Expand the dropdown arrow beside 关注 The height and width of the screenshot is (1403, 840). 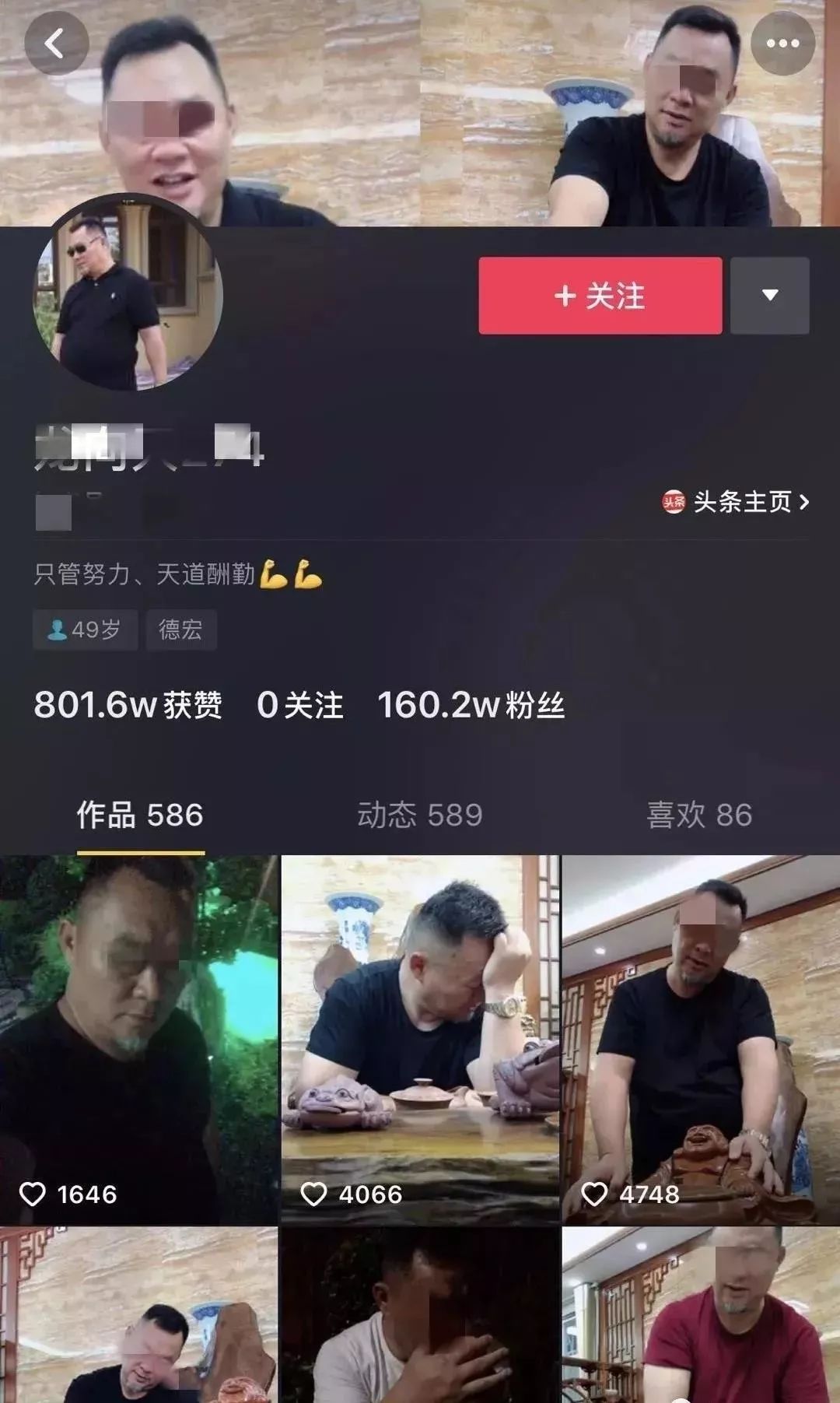coord(769,296)
